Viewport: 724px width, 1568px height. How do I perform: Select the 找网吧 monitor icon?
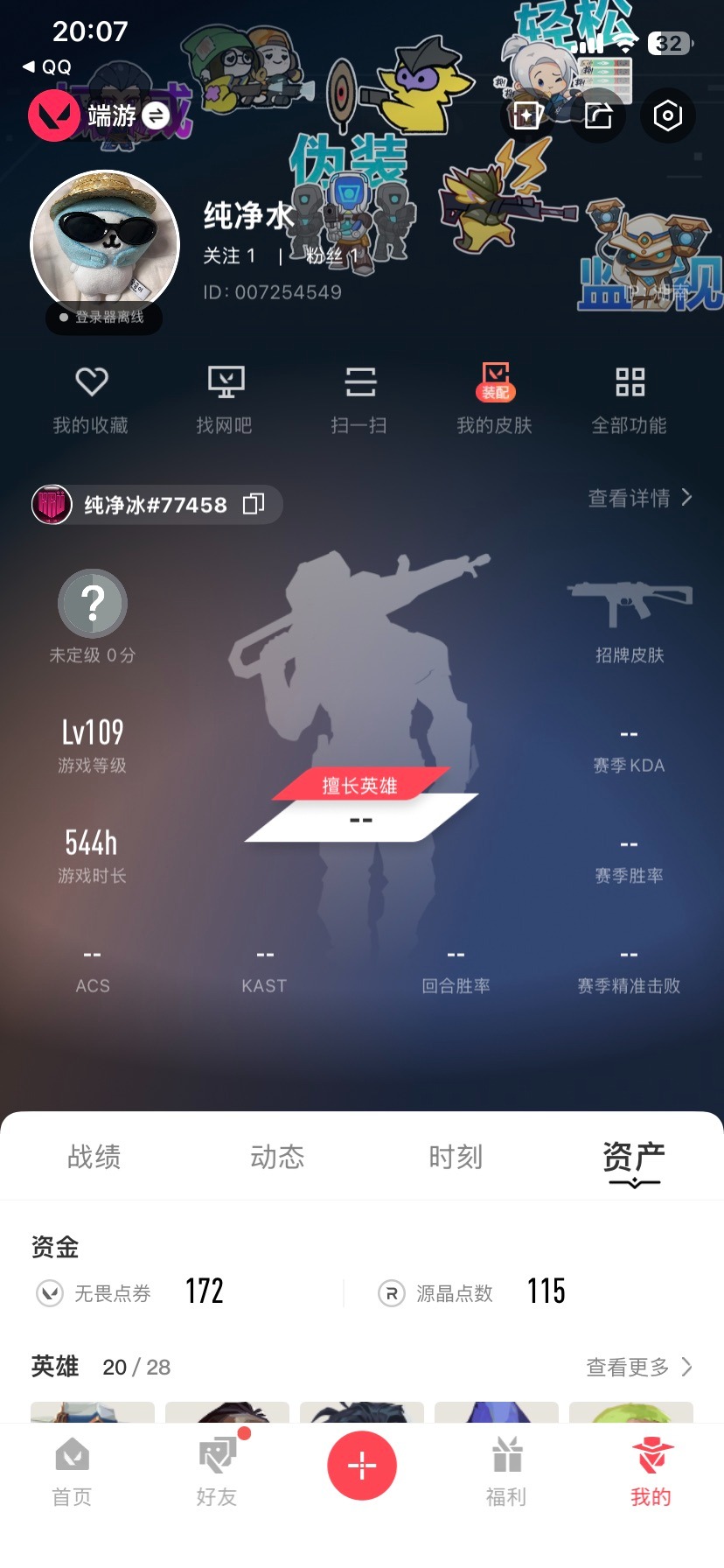(x=226, y=398)
